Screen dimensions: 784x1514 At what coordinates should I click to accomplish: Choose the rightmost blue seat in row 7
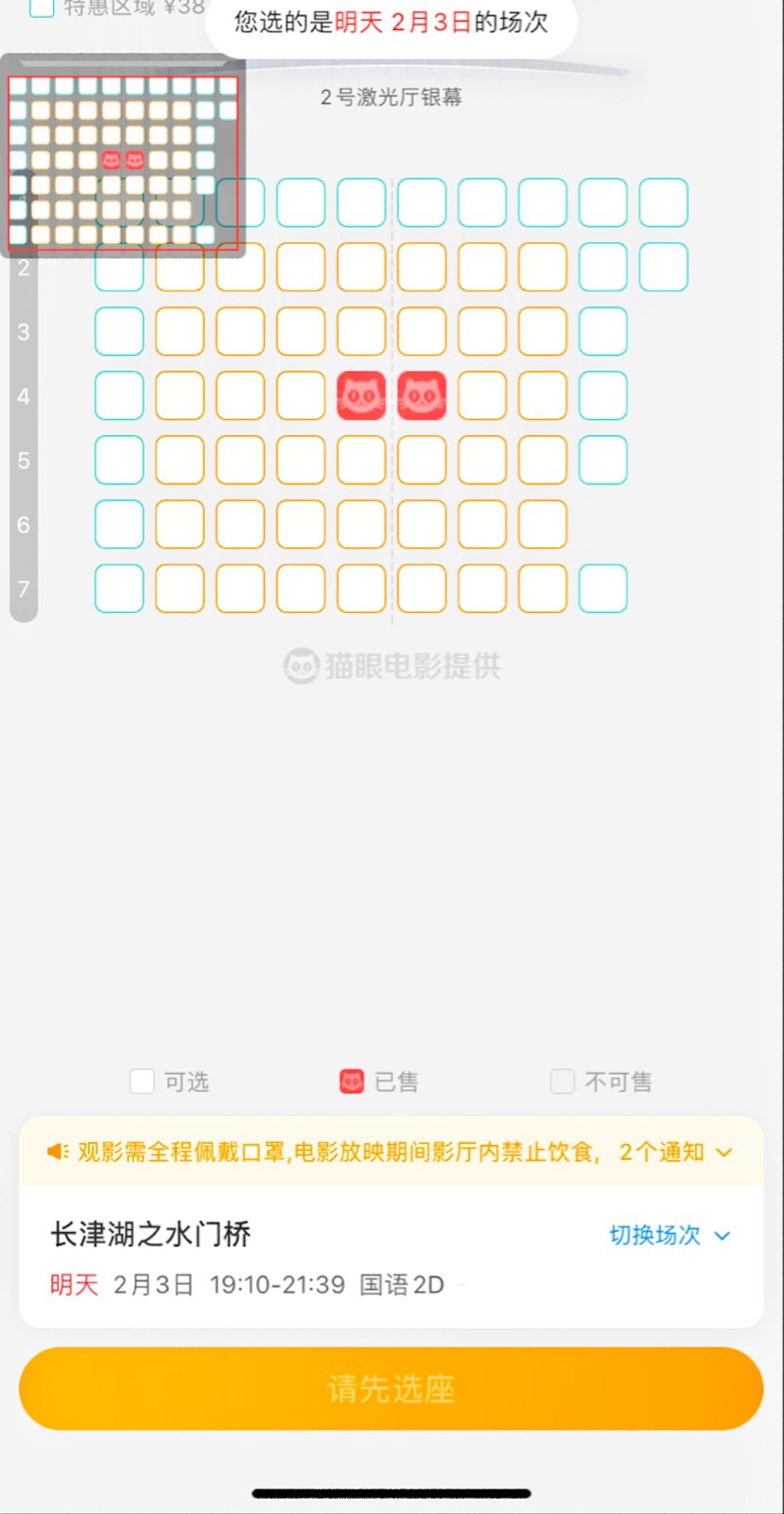(603, 589)
